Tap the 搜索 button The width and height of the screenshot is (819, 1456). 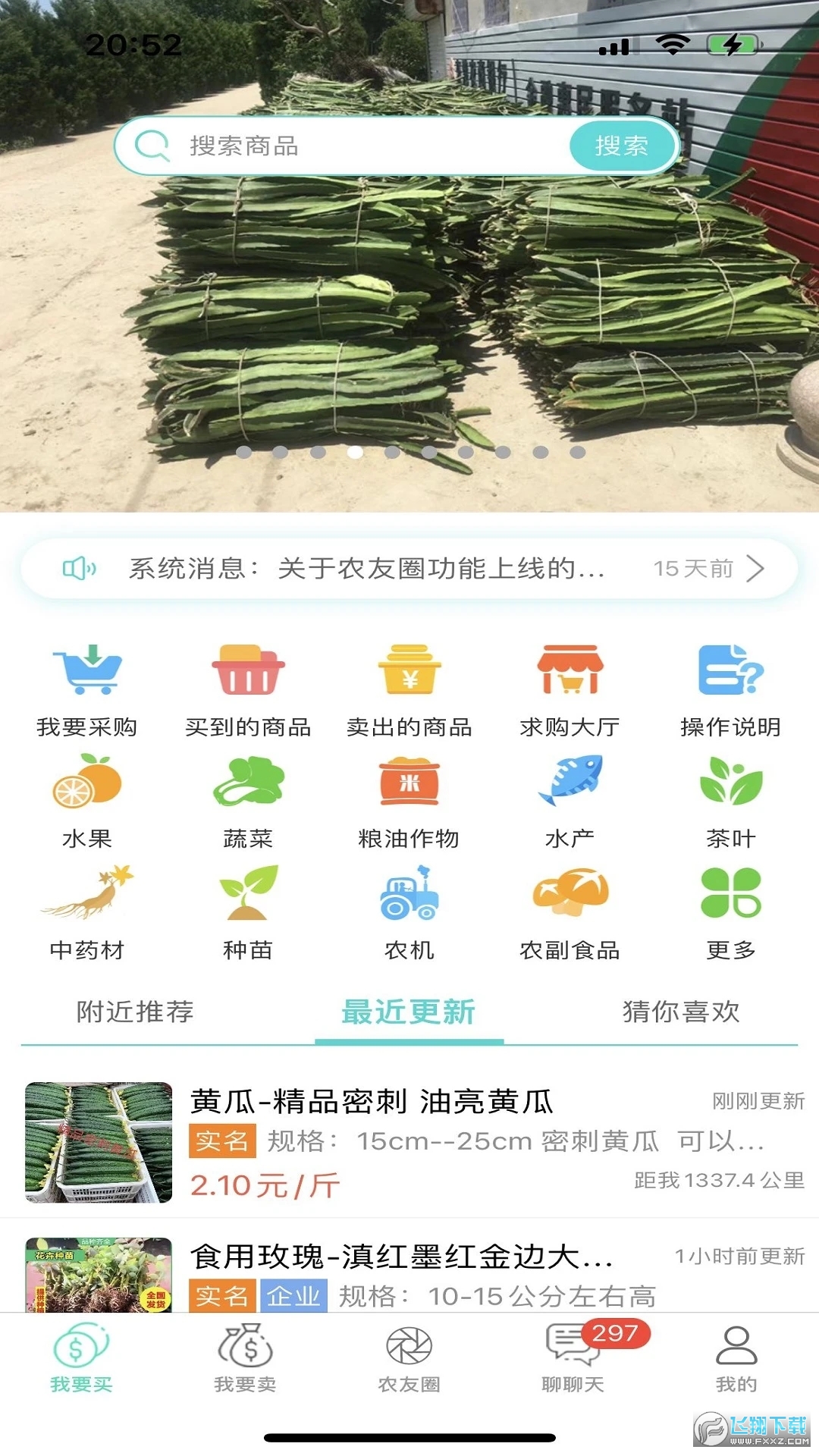tap(621, 146)
